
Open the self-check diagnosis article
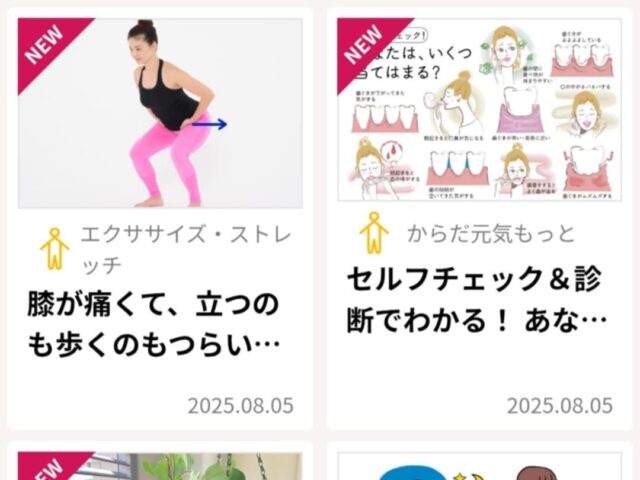478,298
